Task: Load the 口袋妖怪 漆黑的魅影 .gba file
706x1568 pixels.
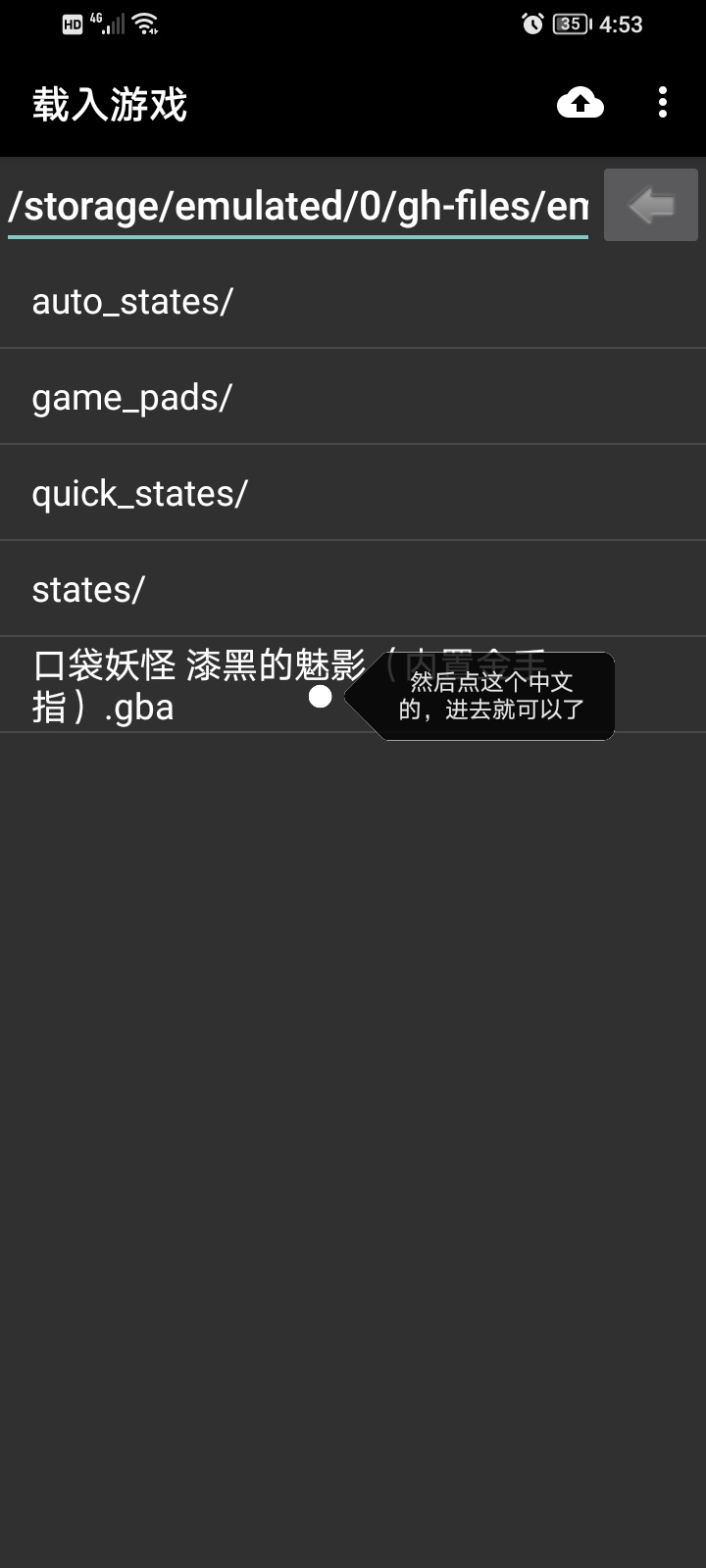Action: tap(353, 685)
